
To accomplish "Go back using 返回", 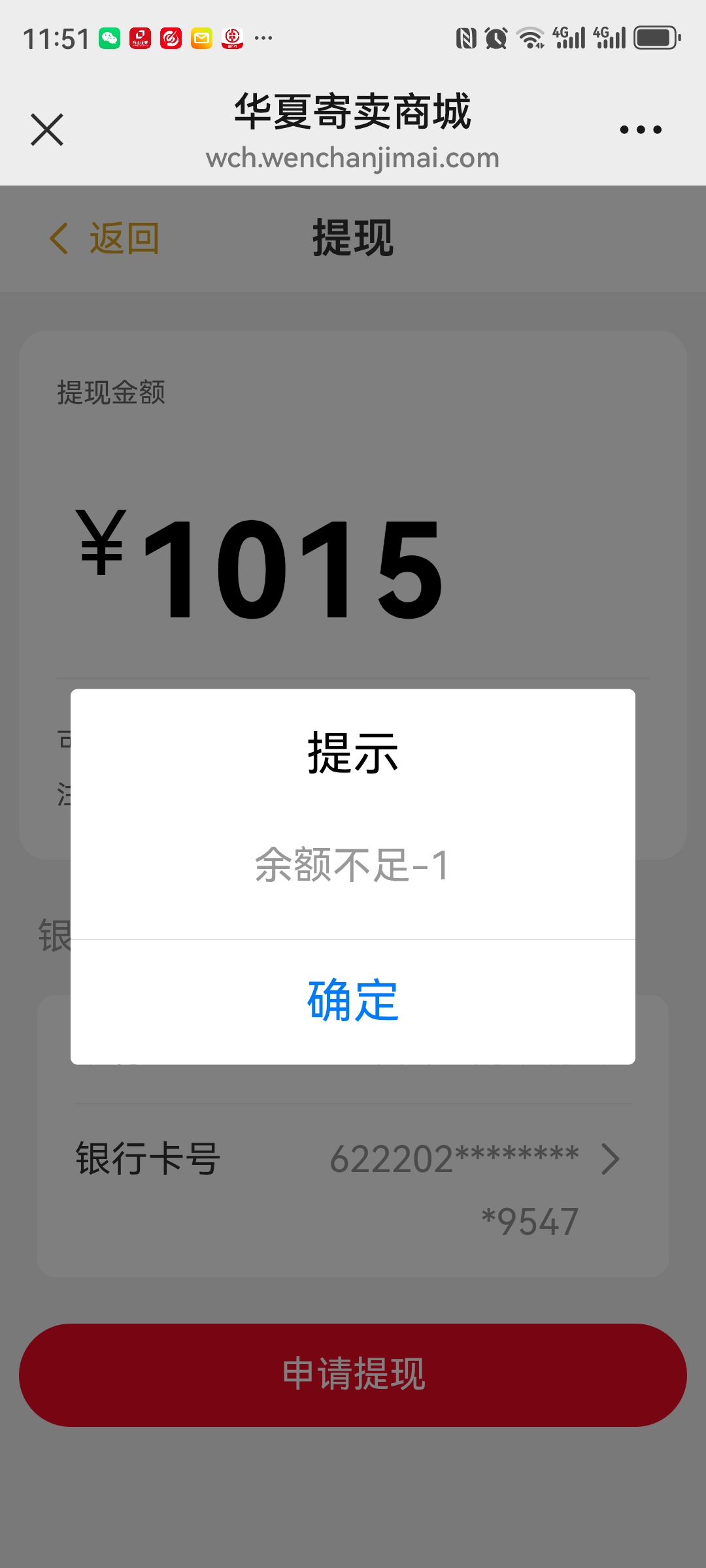I will click(x=105, y=238).
